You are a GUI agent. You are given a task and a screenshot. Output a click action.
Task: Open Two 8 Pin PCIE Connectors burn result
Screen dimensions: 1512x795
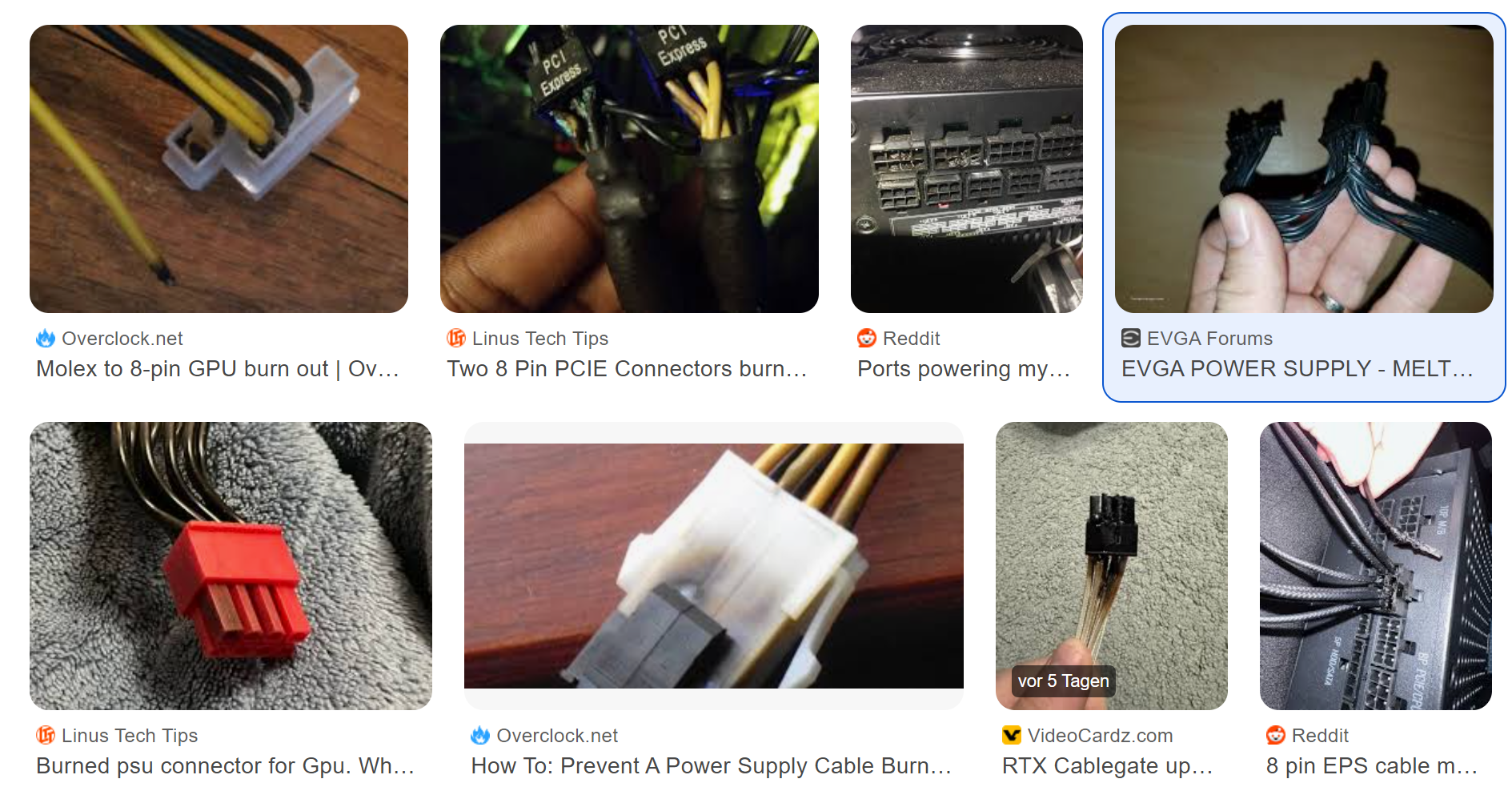pyautogui.click(x=627, y=368)
